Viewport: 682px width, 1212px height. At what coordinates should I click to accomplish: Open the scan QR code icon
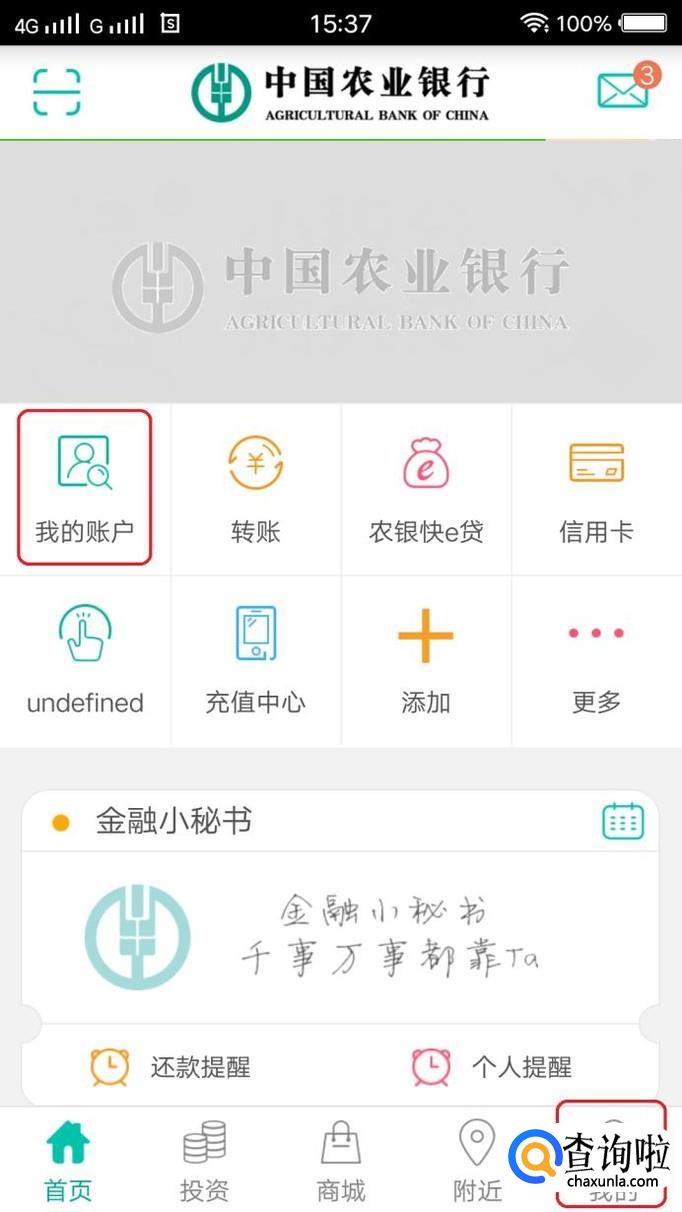click(x=57, y=92)
